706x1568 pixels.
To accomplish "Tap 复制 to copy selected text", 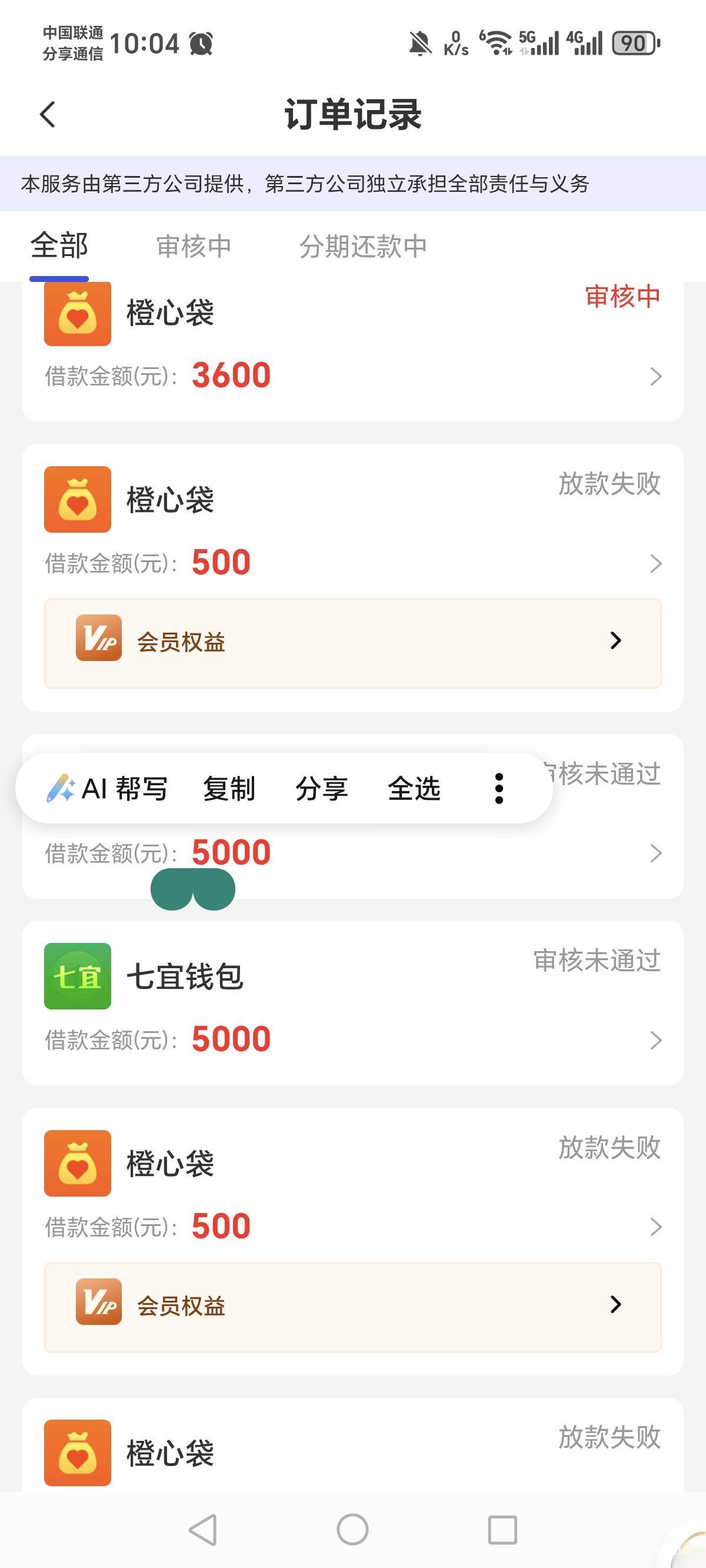I will point(229,788).
